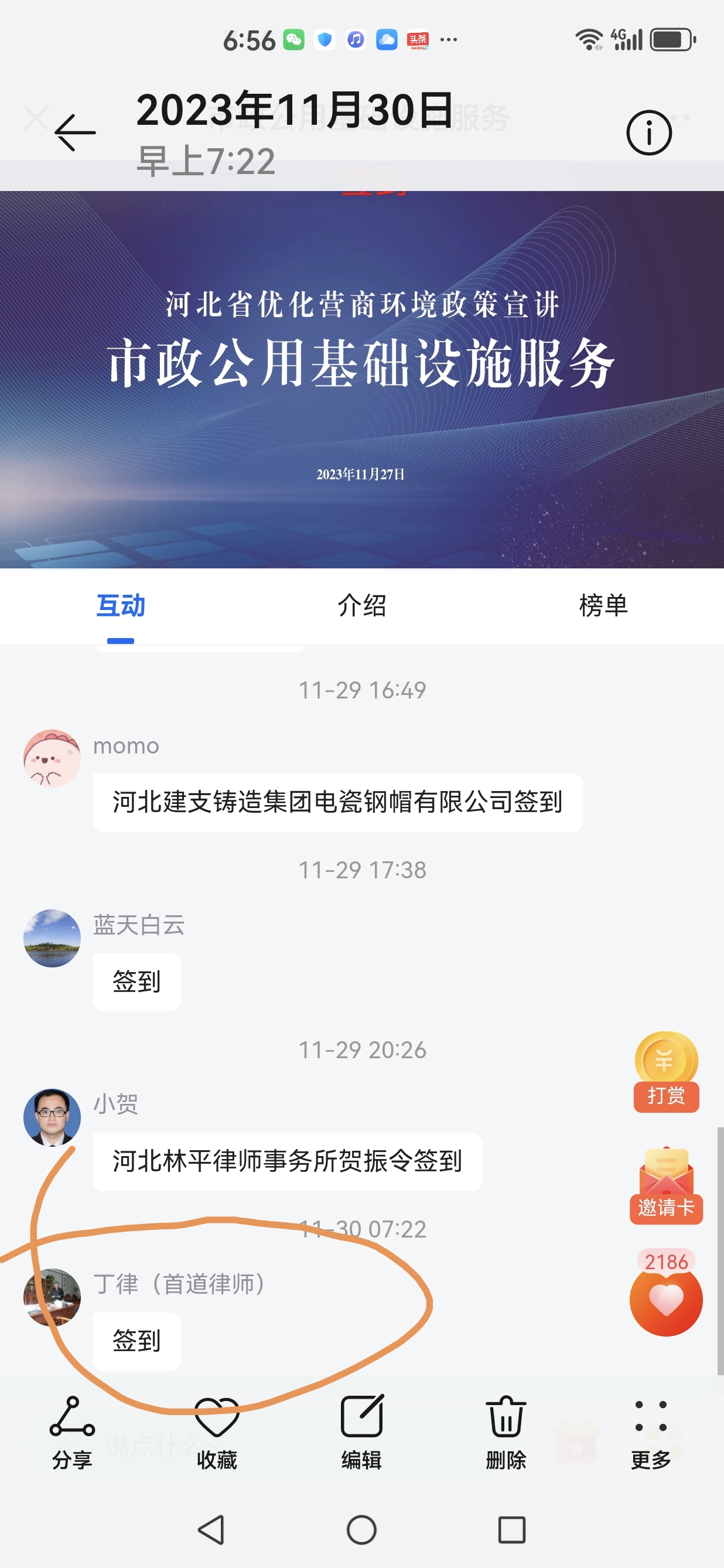Image resolution: width=724 pixels, height=1568 pixels.
Task: Open recent apps from the navigation bar
Action: click(x=511, y=1530)
